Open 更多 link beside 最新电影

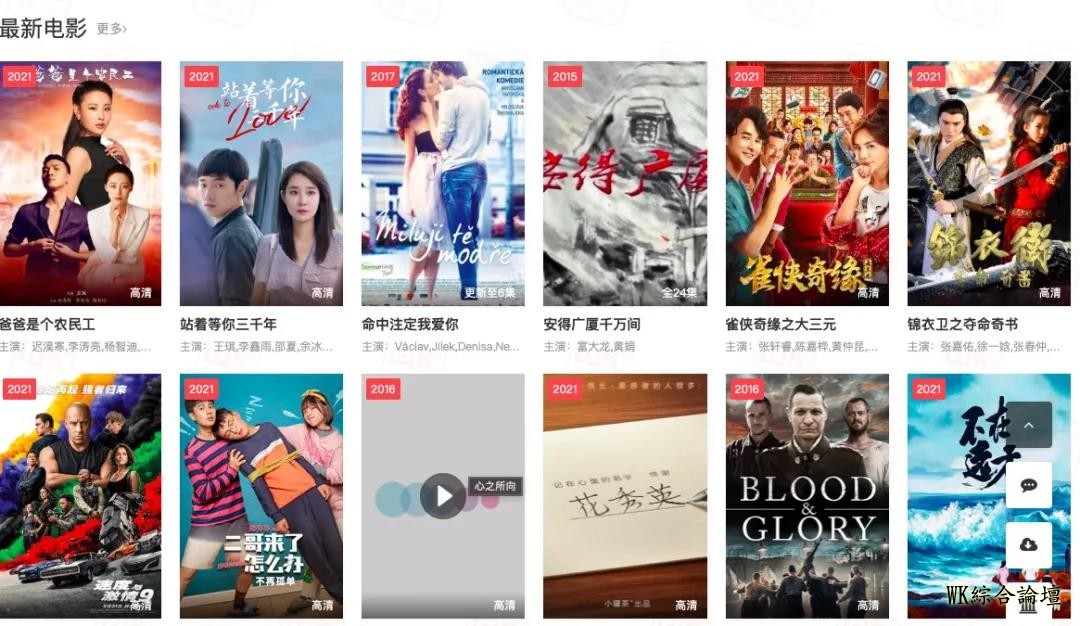[111, 29]
